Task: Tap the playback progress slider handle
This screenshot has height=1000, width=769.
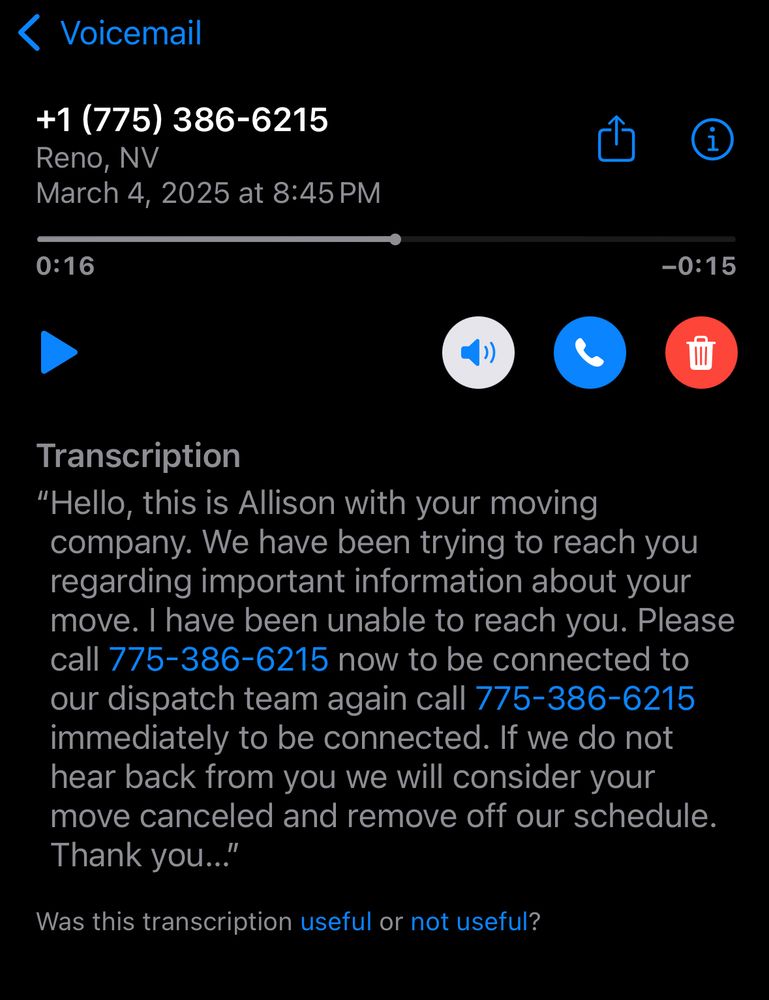Action: click(x=395, y=239)
